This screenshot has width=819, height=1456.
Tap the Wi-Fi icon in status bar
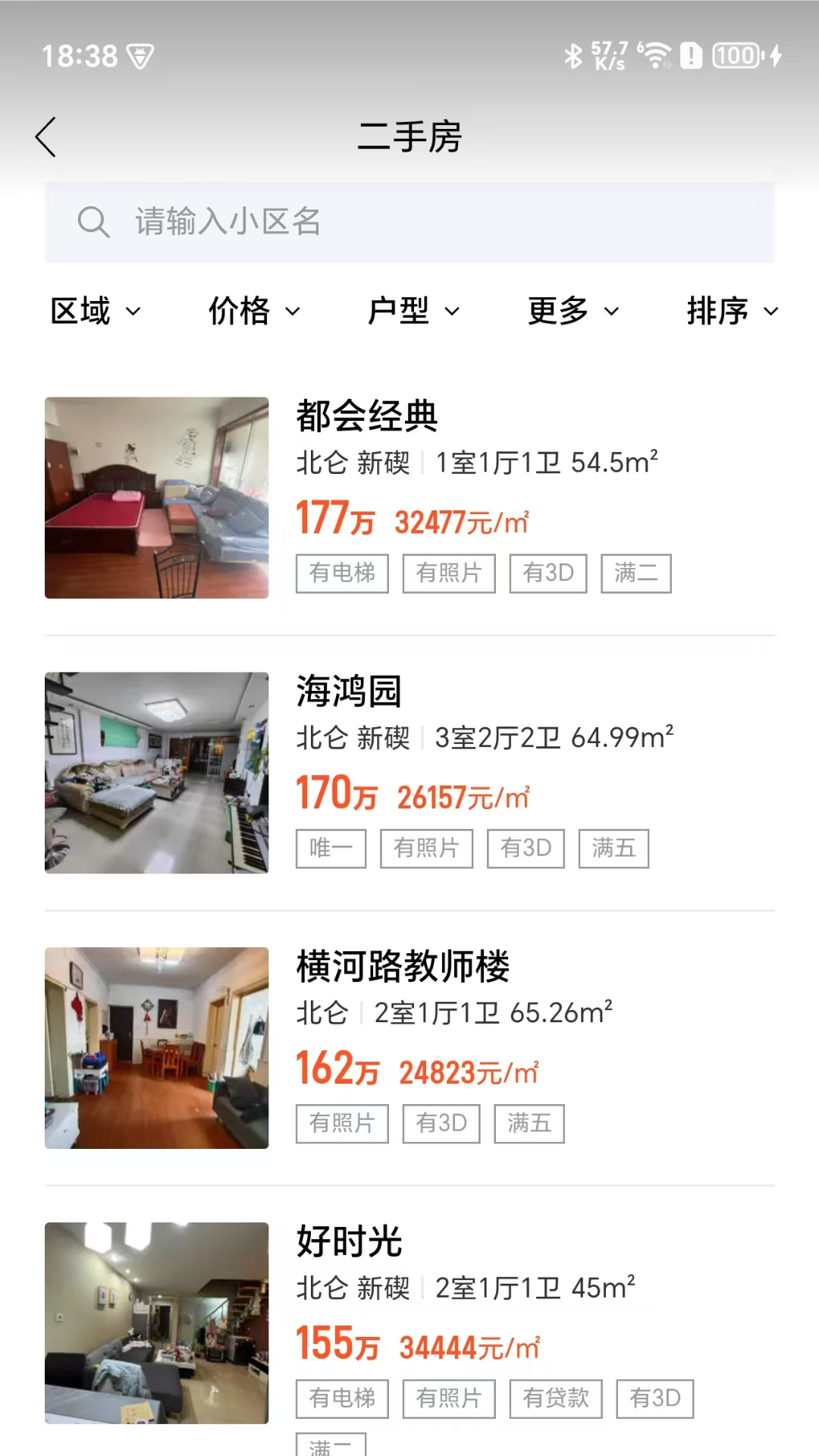(657, 55)
